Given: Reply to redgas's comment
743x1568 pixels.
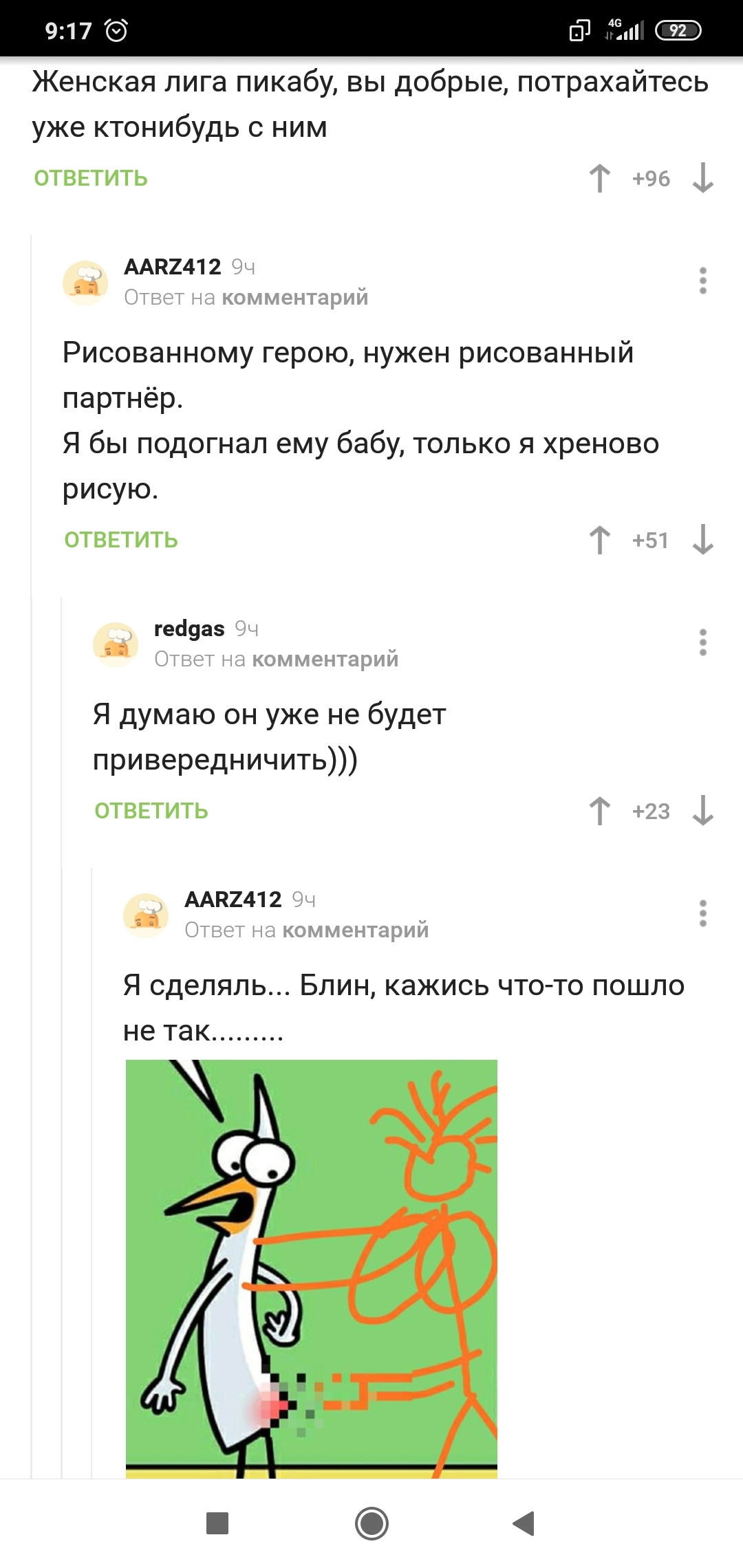Looking at the screenshot, I should click(x=151, y=812).
